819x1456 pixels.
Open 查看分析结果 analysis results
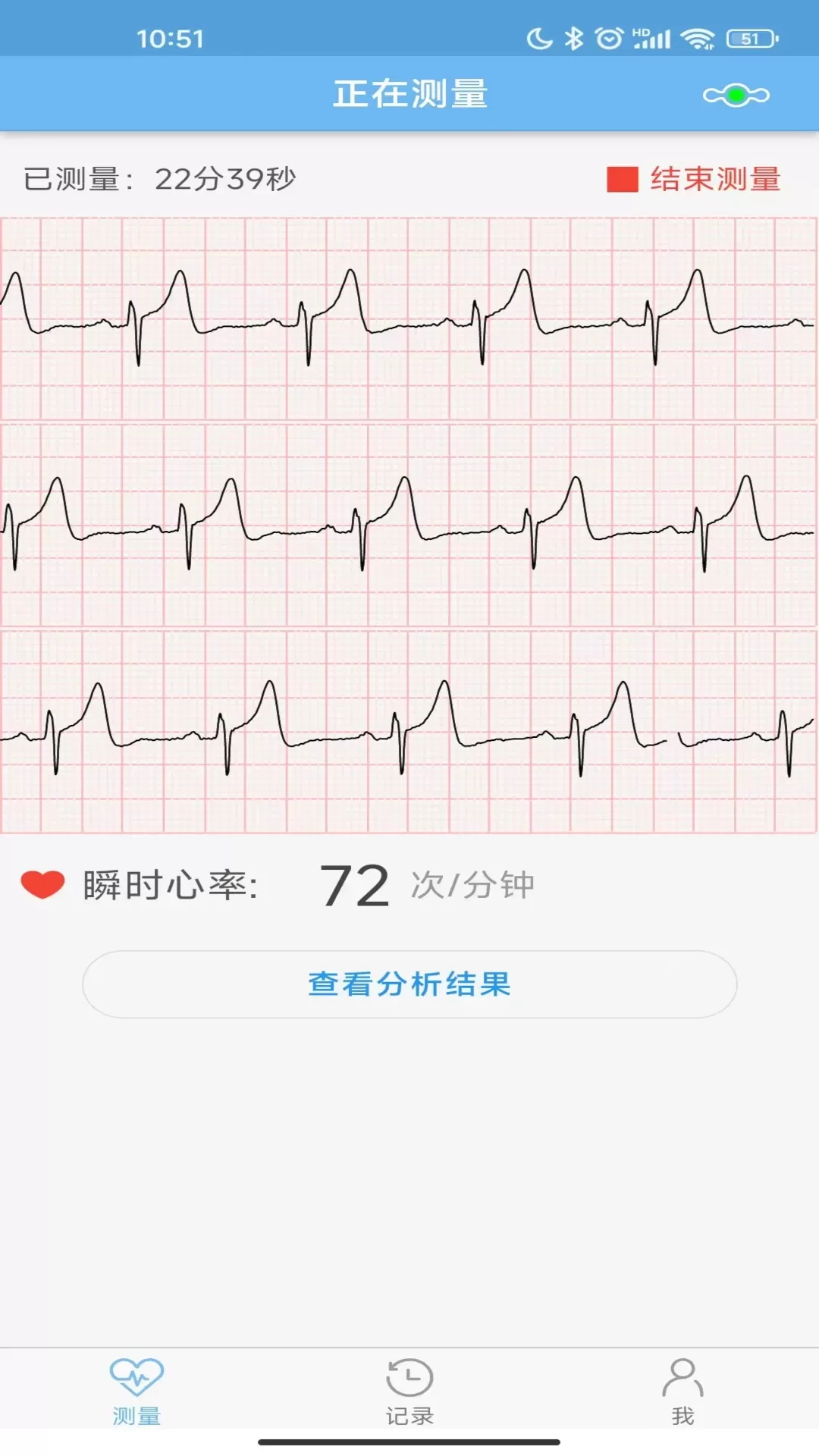click(409, 984)
